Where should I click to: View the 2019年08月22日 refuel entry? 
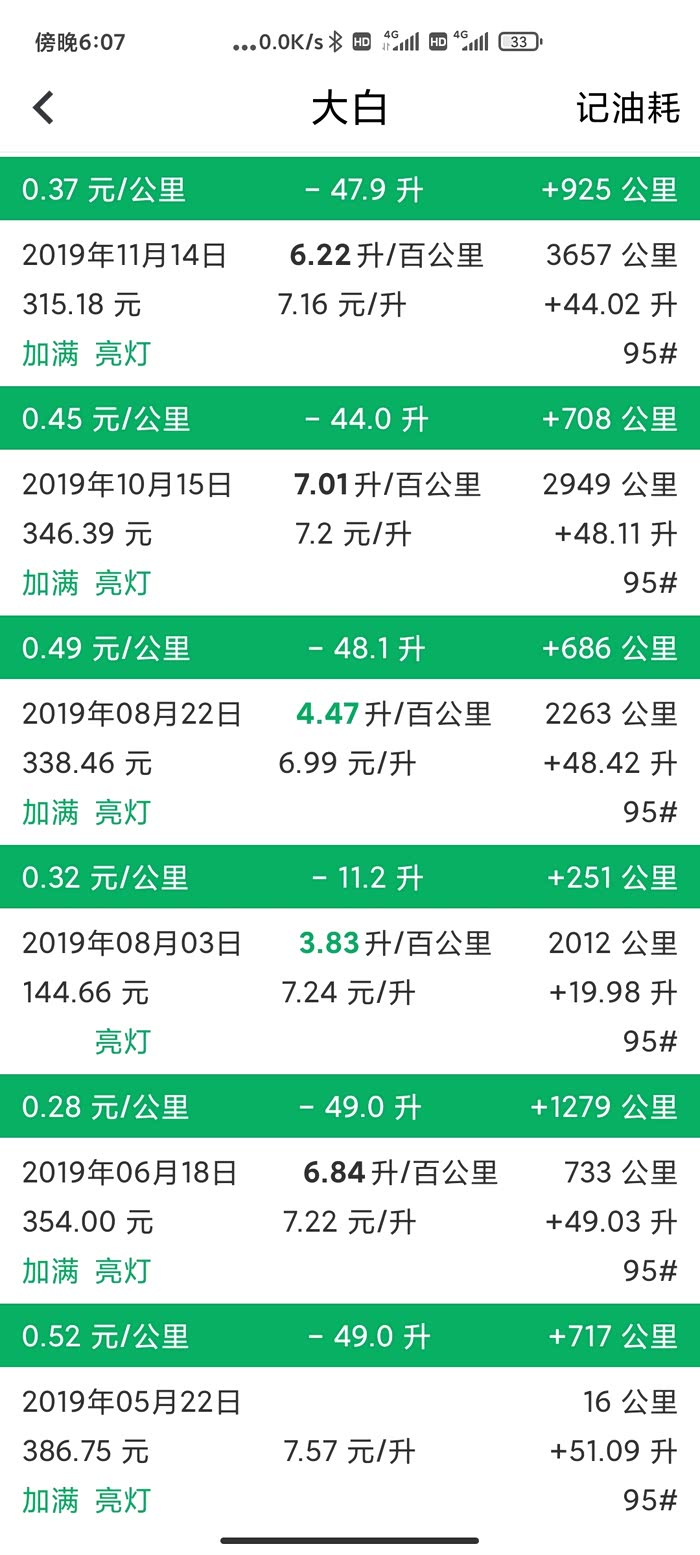click(350, 761)
